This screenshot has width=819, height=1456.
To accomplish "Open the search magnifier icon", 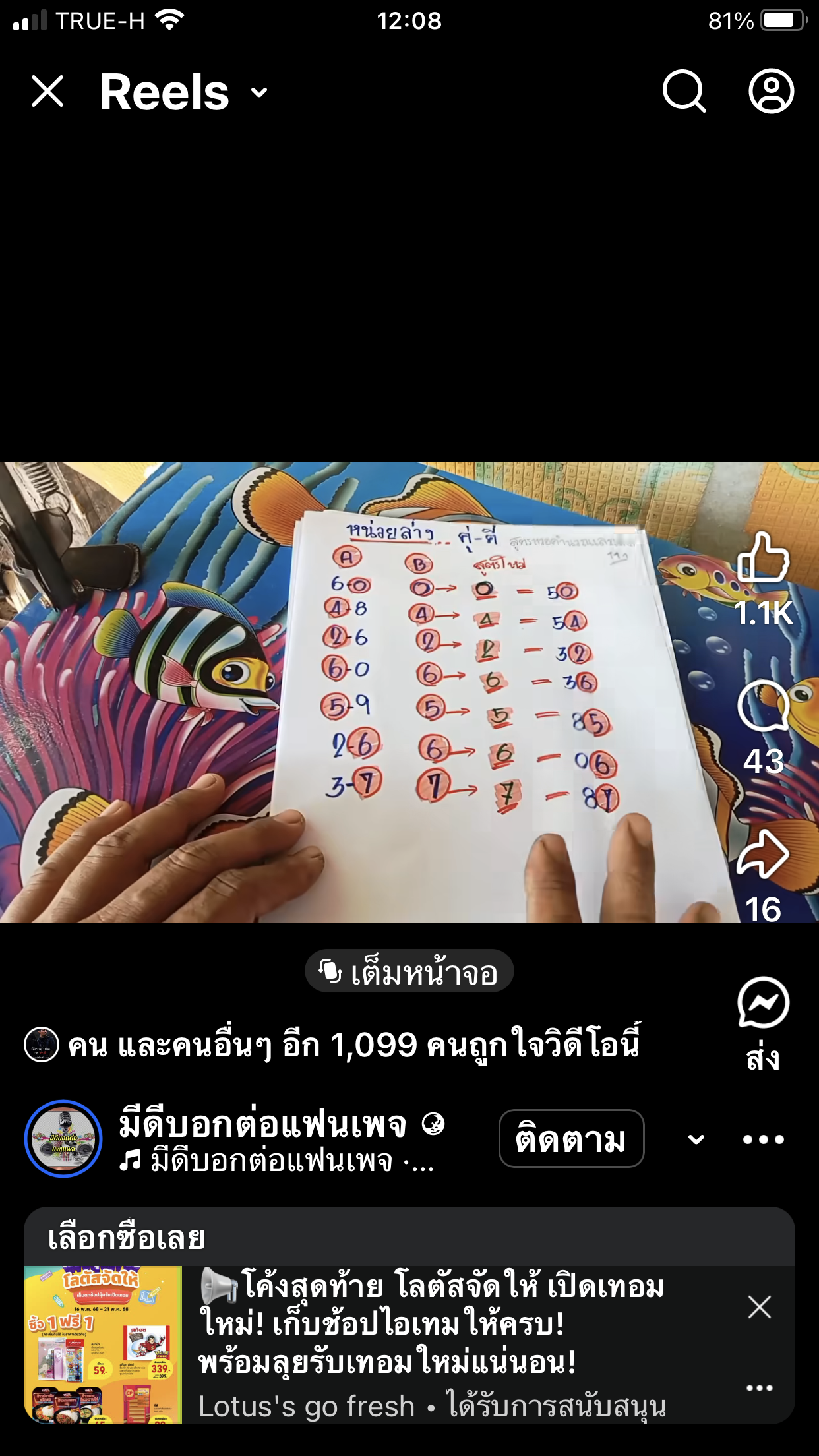I will click(684, 91).
